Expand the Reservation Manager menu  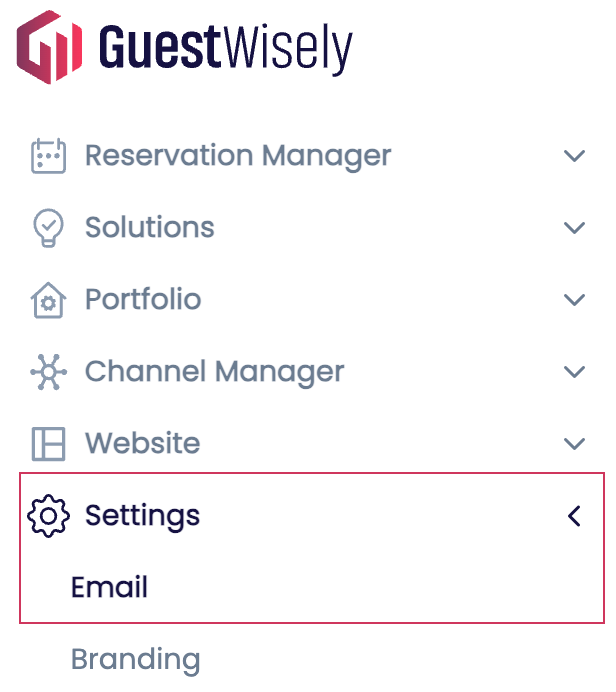237,156
